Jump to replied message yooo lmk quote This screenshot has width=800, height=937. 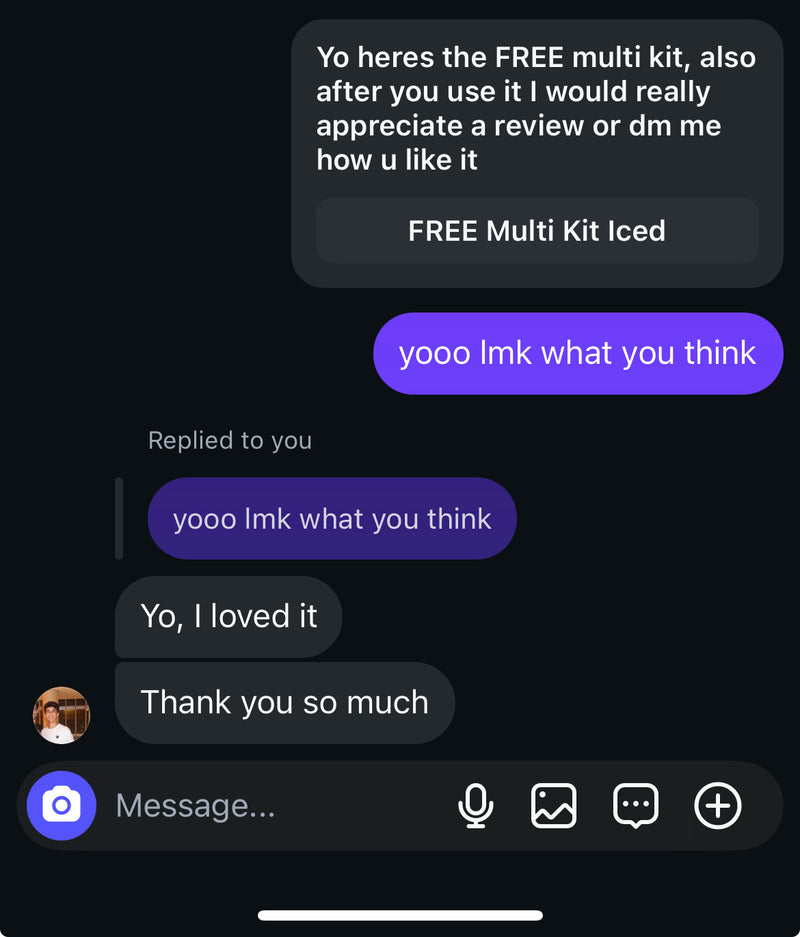pyautogui.click(x=332, y=519)
